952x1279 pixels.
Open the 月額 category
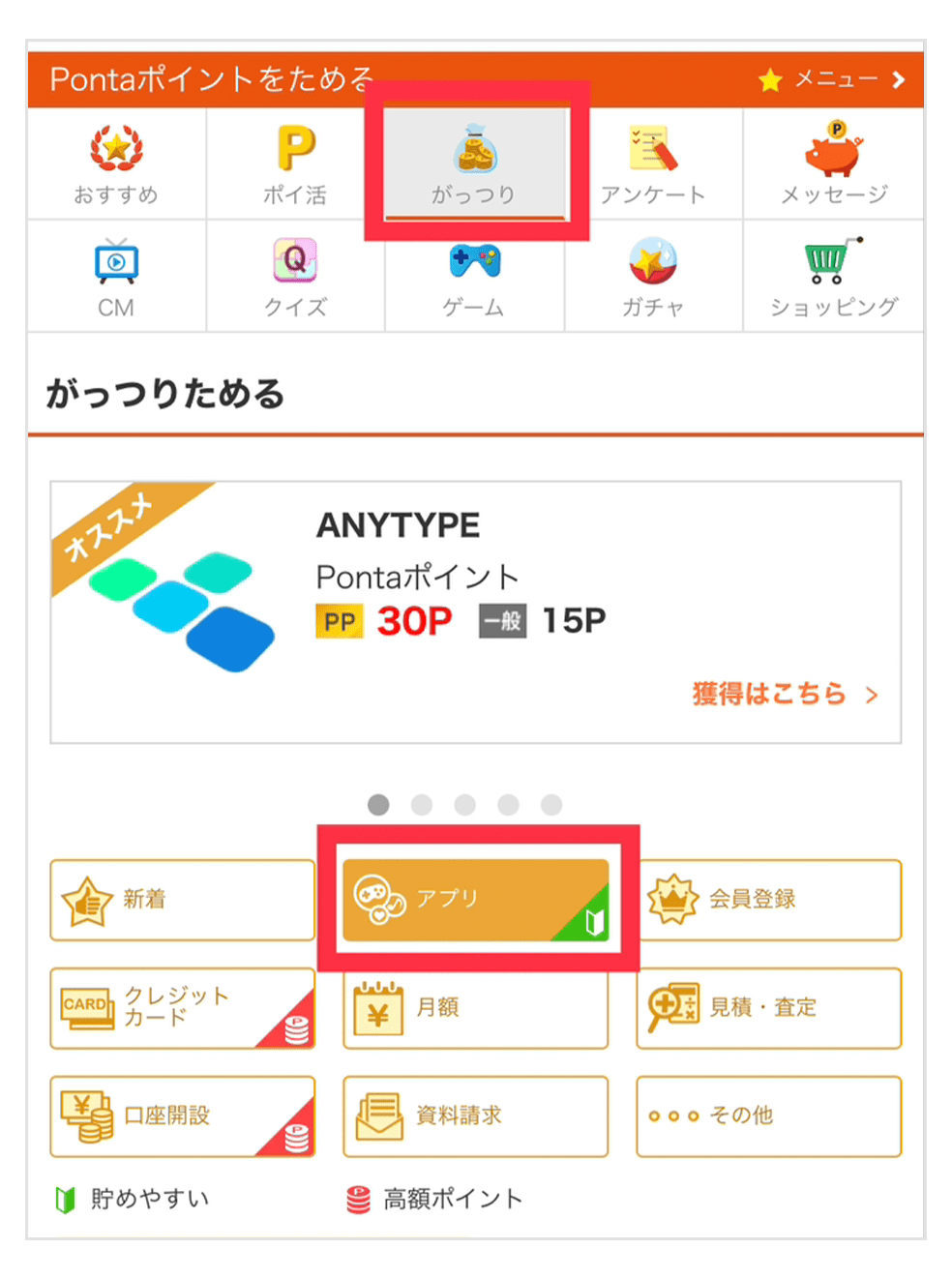point(475,1008)
